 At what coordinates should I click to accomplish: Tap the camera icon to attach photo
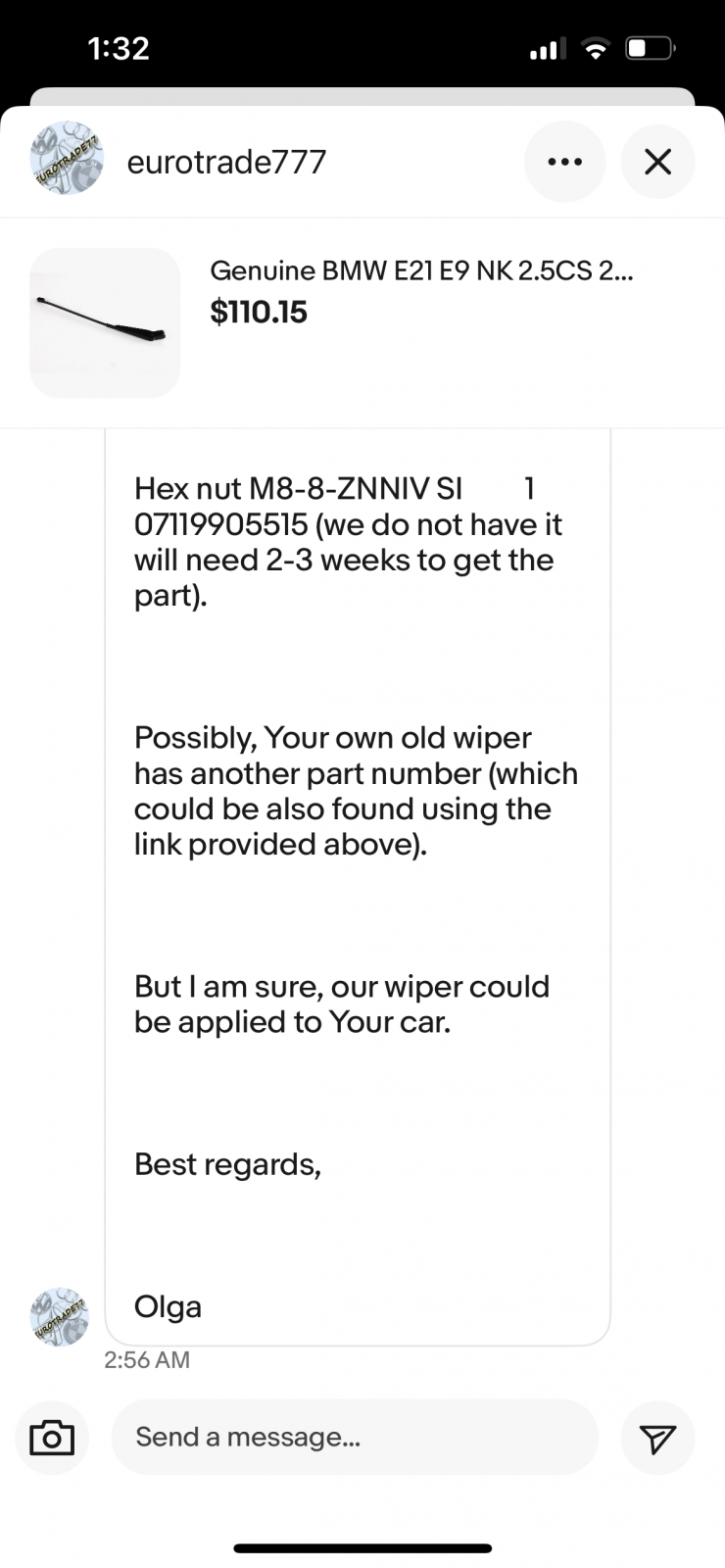pos(52,1438)
